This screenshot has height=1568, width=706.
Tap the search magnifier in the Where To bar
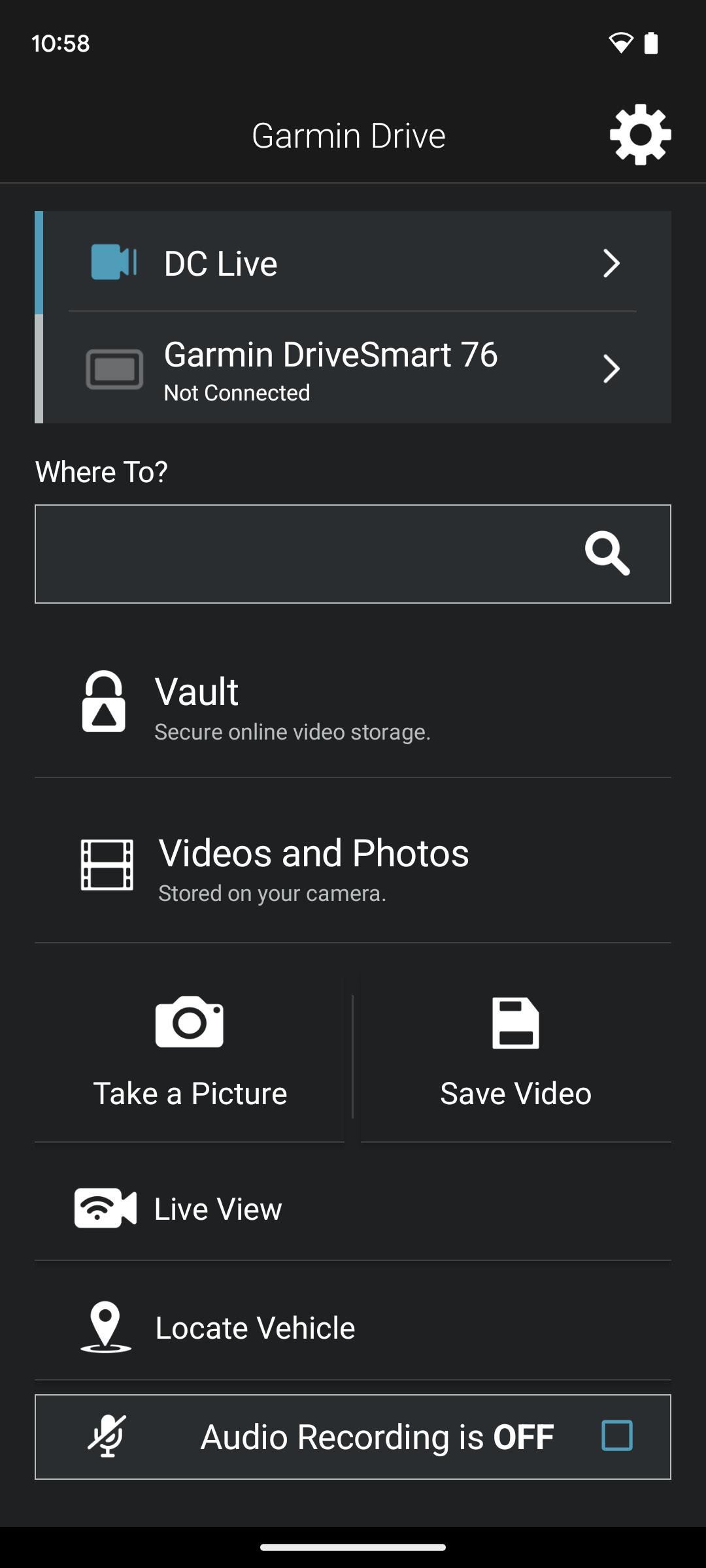coord(607,554)
